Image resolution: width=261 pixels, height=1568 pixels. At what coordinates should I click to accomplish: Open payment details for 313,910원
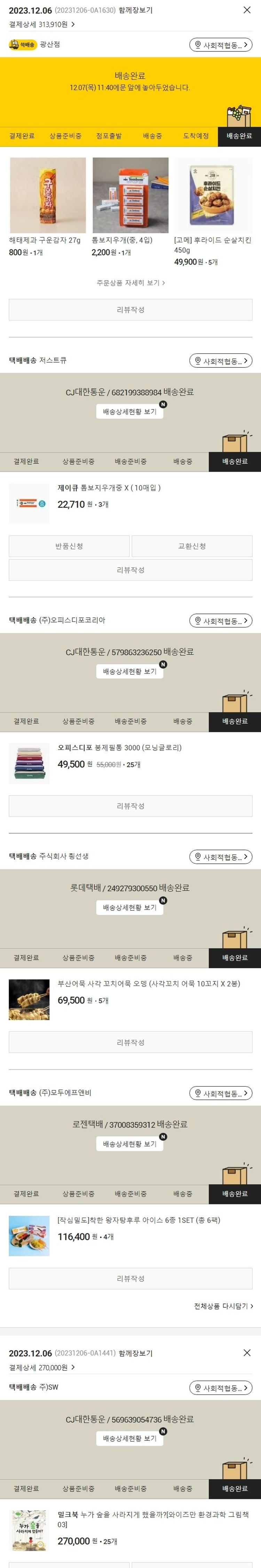41,24
